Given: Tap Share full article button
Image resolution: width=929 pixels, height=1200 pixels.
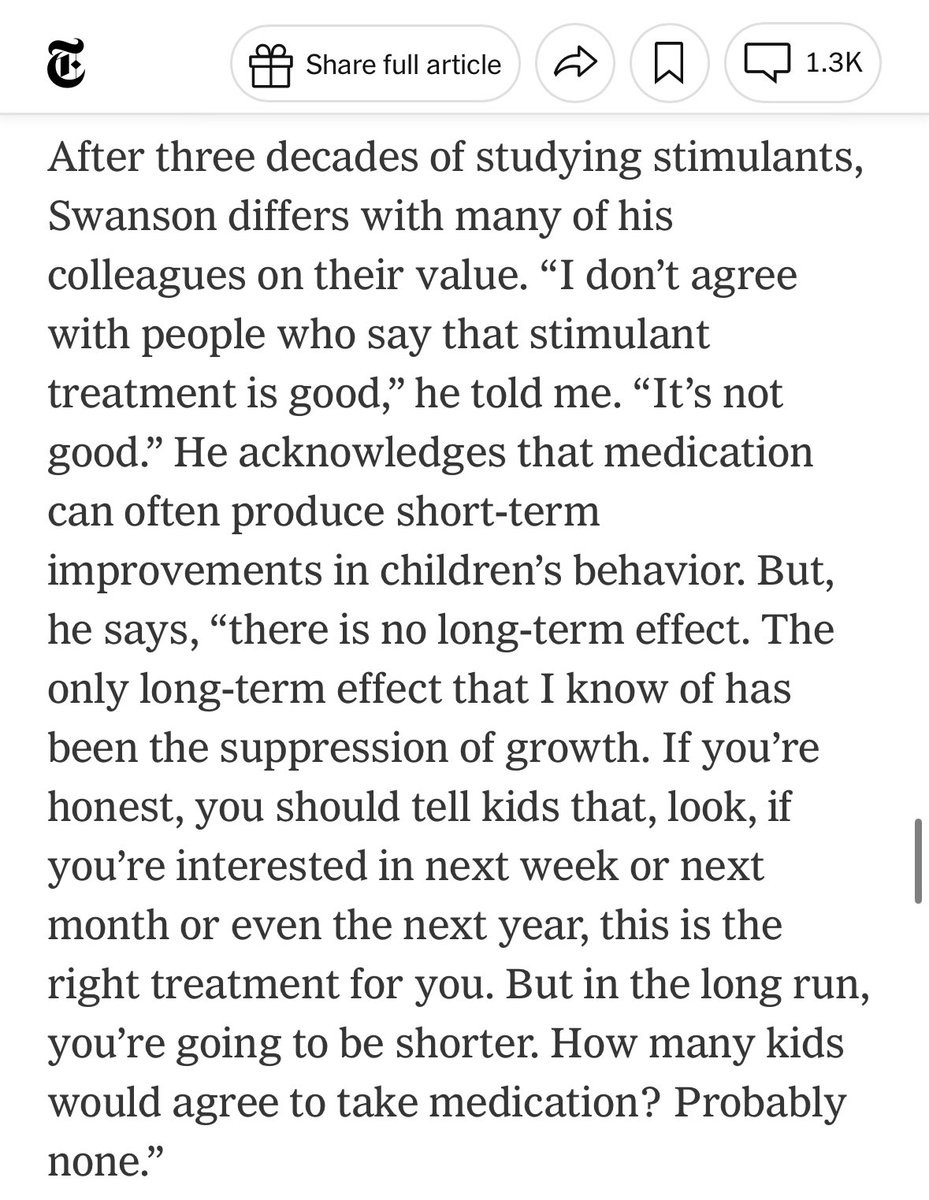Looking at the screenshot, I should pyautogui.click(x=375, y=65).
